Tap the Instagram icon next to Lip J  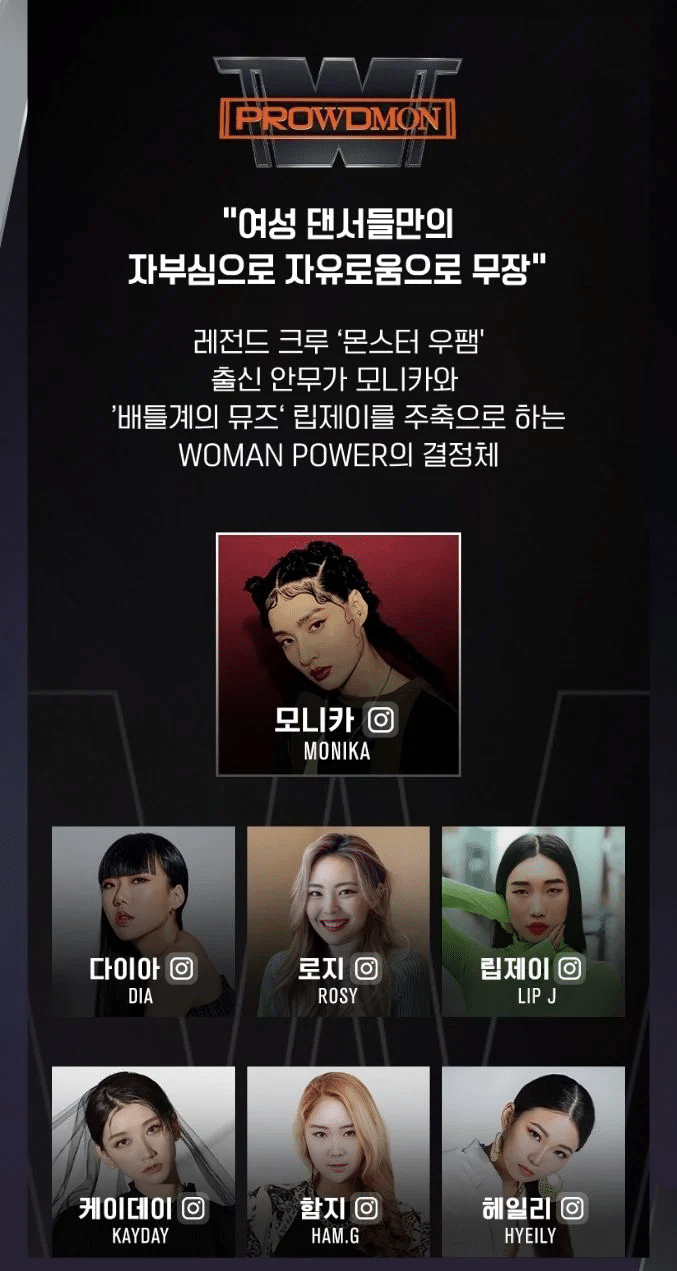(570, 968)
